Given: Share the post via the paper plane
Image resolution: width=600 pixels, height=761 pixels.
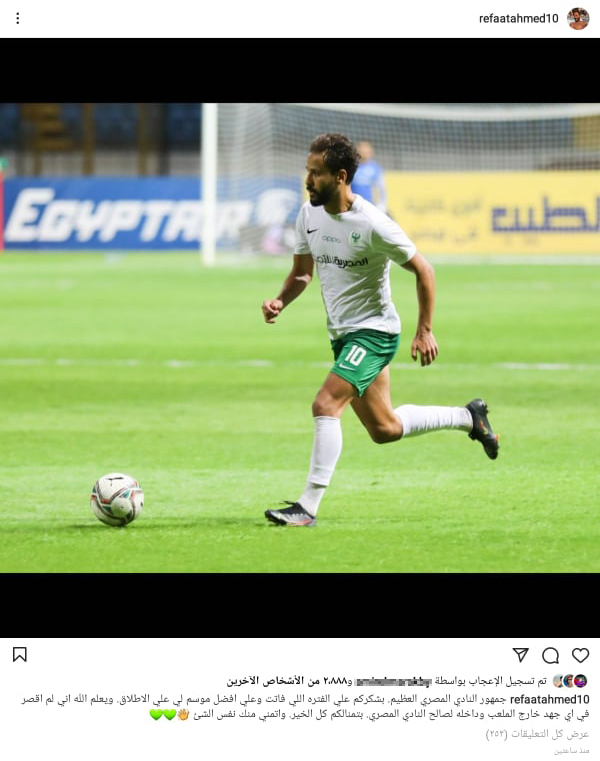Looking at the screenshot, I should (520, 655).
